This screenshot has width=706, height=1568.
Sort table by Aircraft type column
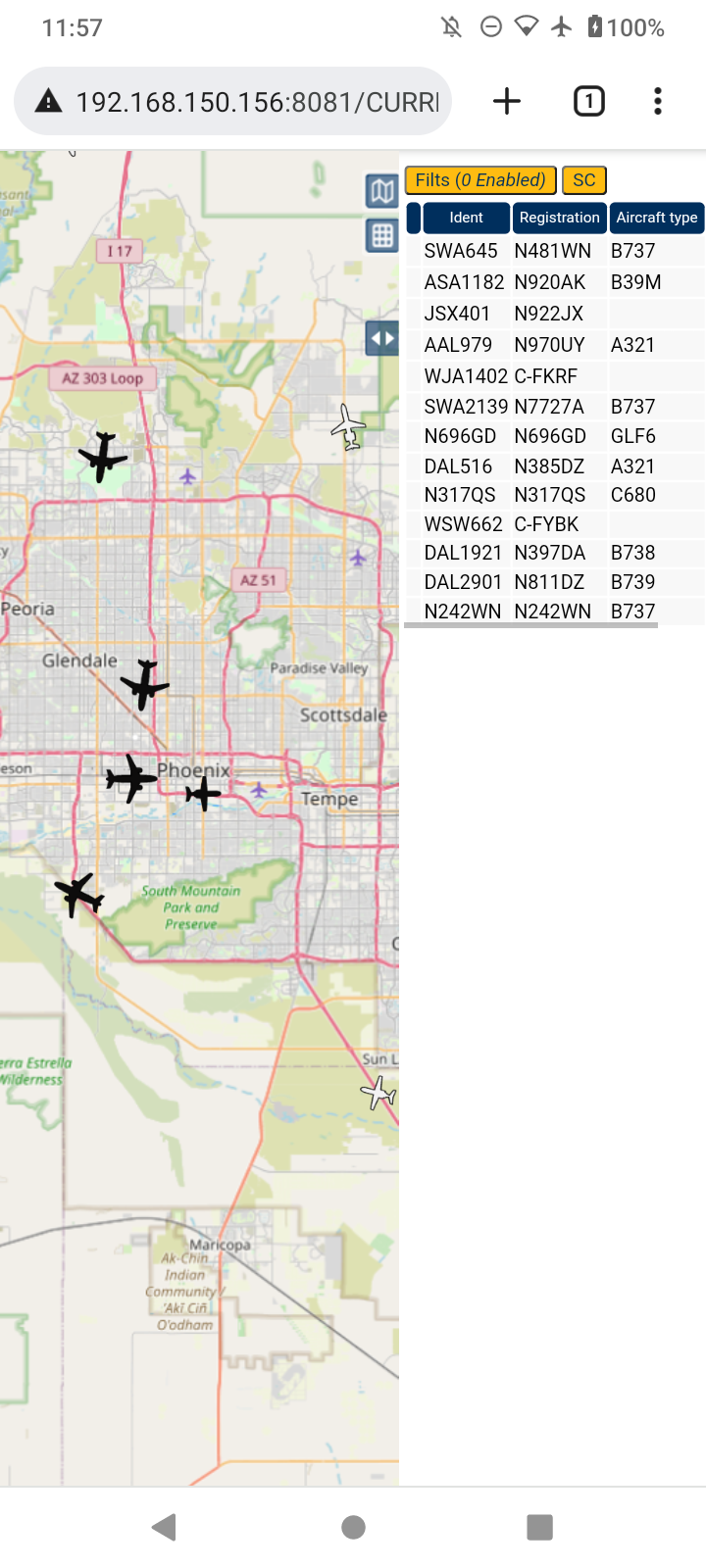pyautogui.click(x=657, y=218)
